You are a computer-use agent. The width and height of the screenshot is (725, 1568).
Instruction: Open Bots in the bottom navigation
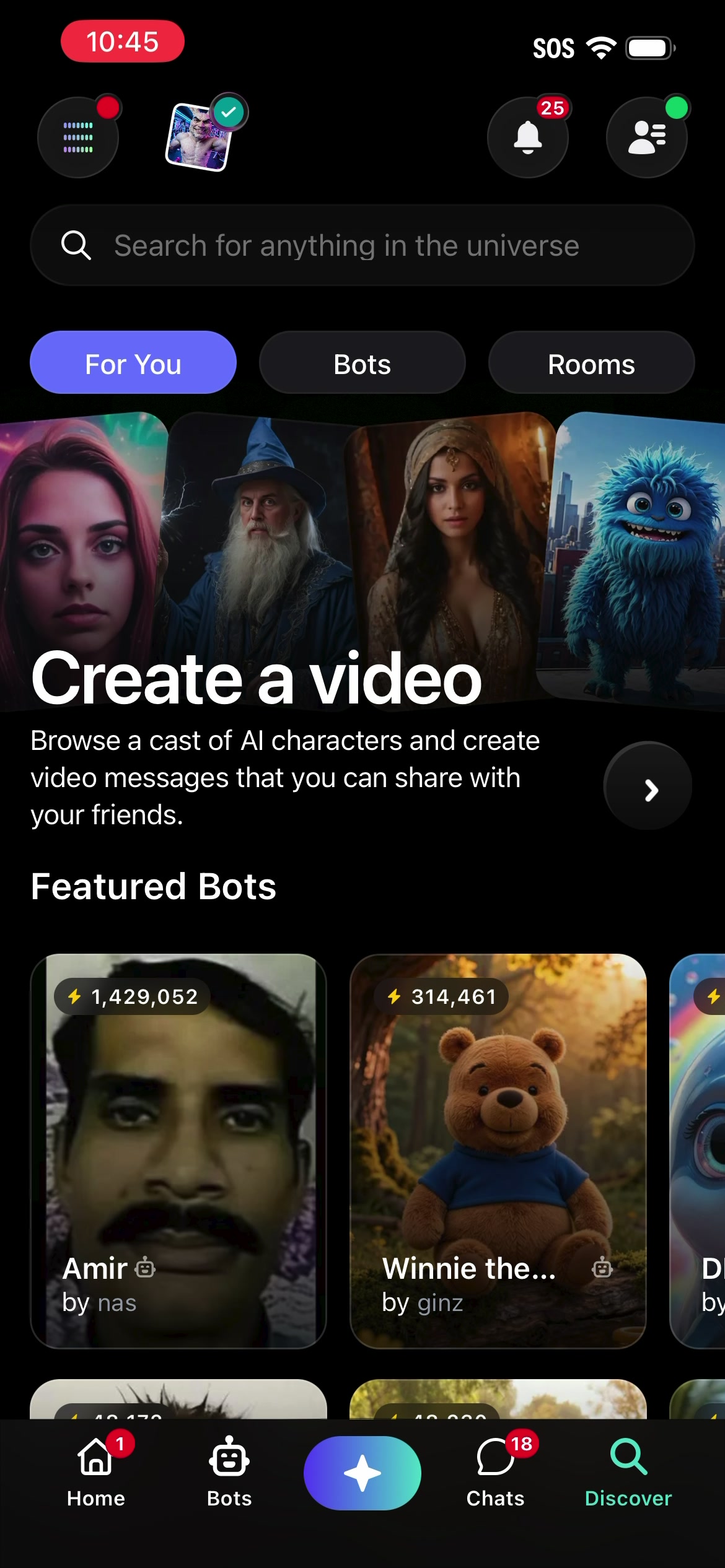pos(229,1473)
